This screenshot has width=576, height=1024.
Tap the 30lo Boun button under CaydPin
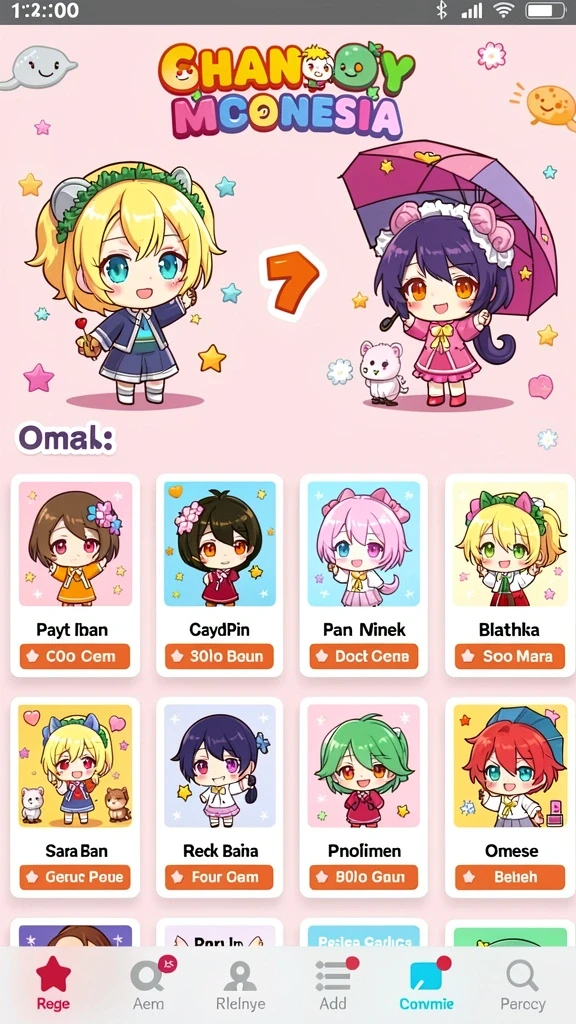click(x=219, y=656)
